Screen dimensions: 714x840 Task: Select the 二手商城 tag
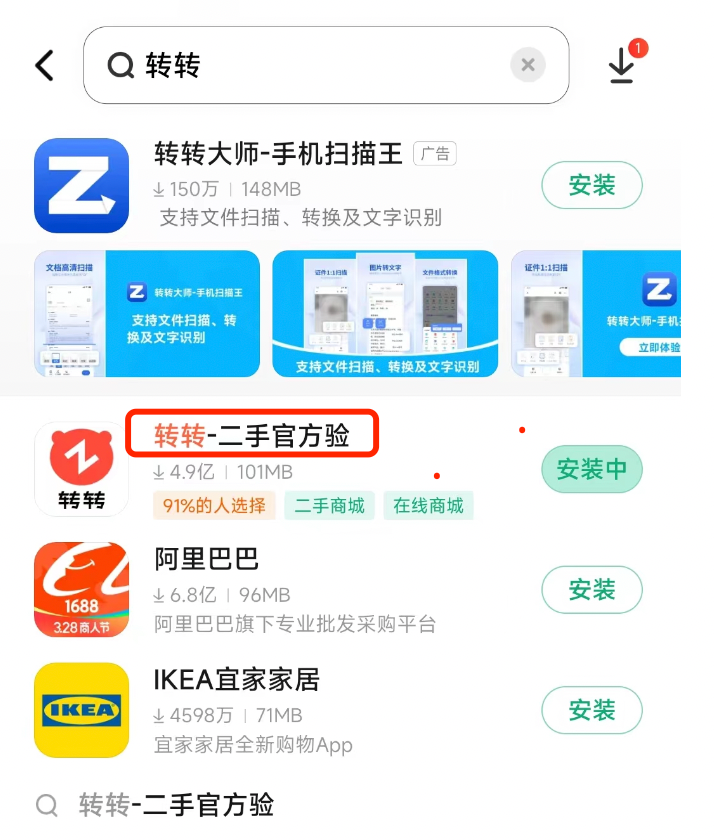point(330,505)
